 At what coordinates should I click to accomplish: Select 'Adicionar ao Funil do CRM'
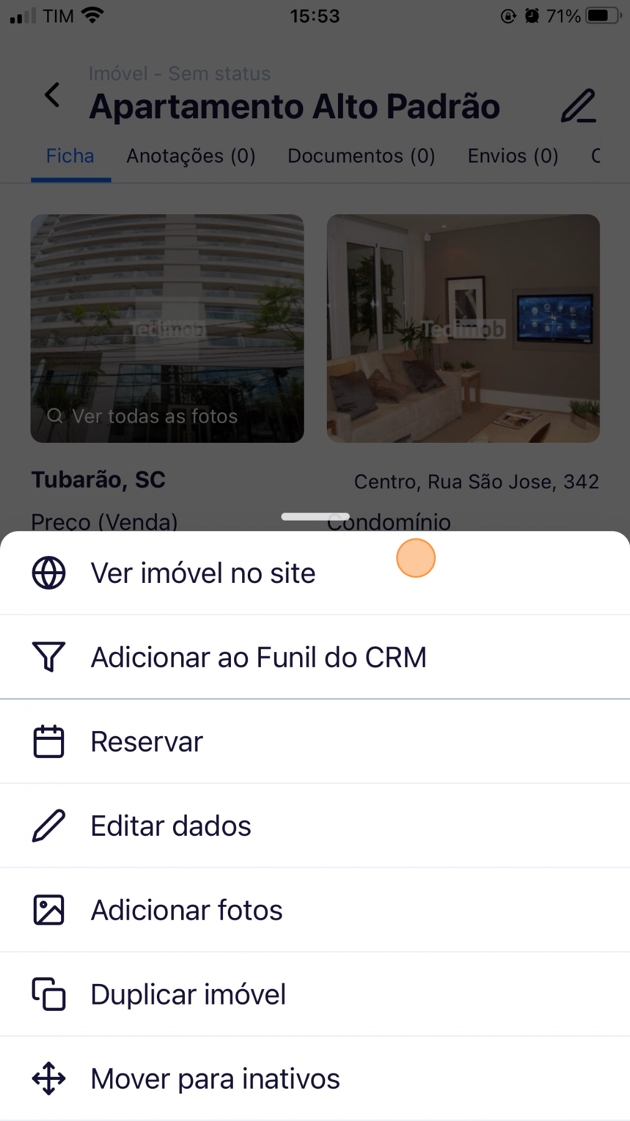[x=258, y=657]
